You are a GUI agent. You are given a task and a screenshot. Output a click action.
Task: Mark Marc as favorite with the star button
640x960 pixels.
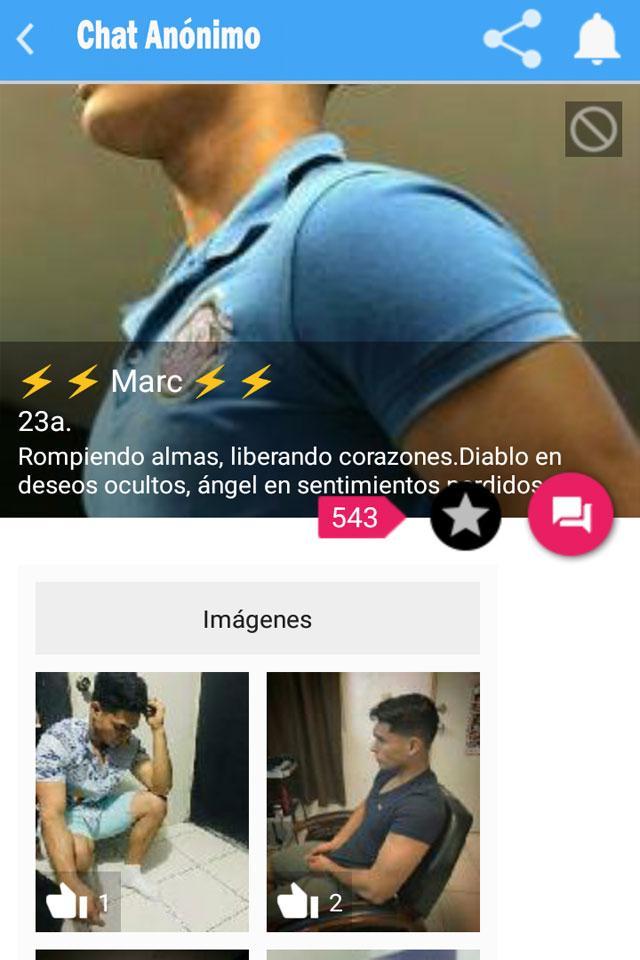click(465, 516)
